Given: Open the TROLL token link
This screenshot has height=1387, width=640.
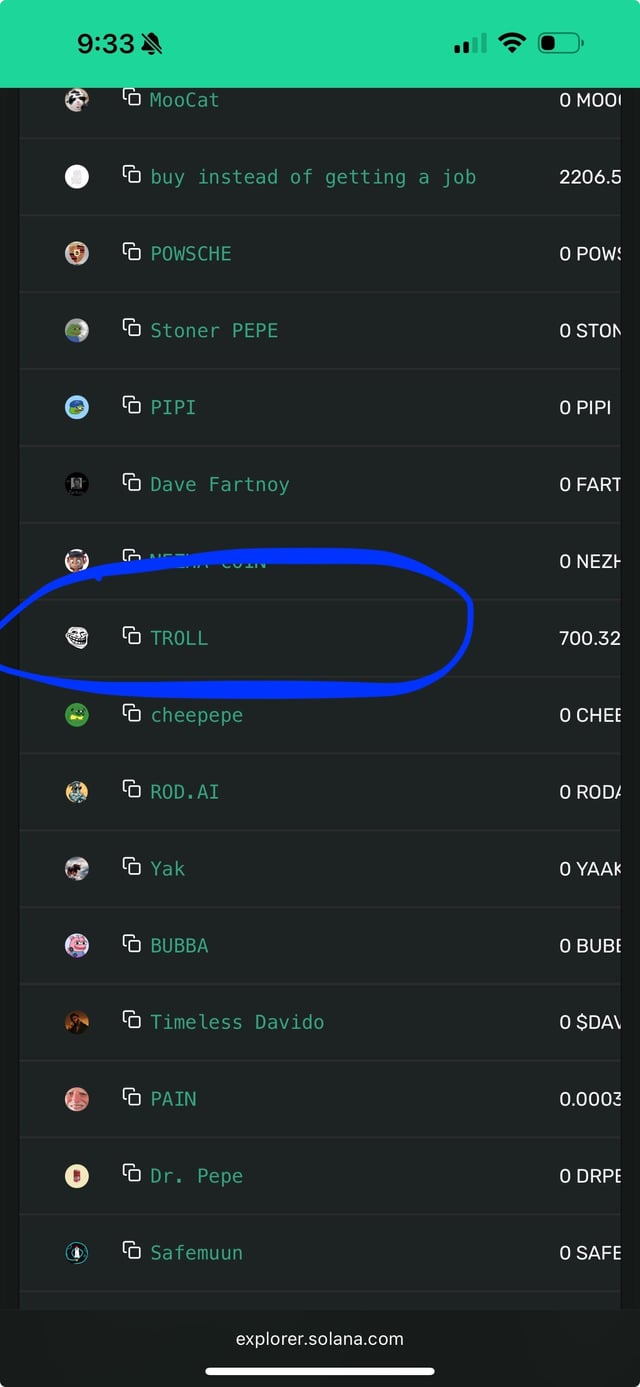Looking at the screenshot, I should coord(179,638).
